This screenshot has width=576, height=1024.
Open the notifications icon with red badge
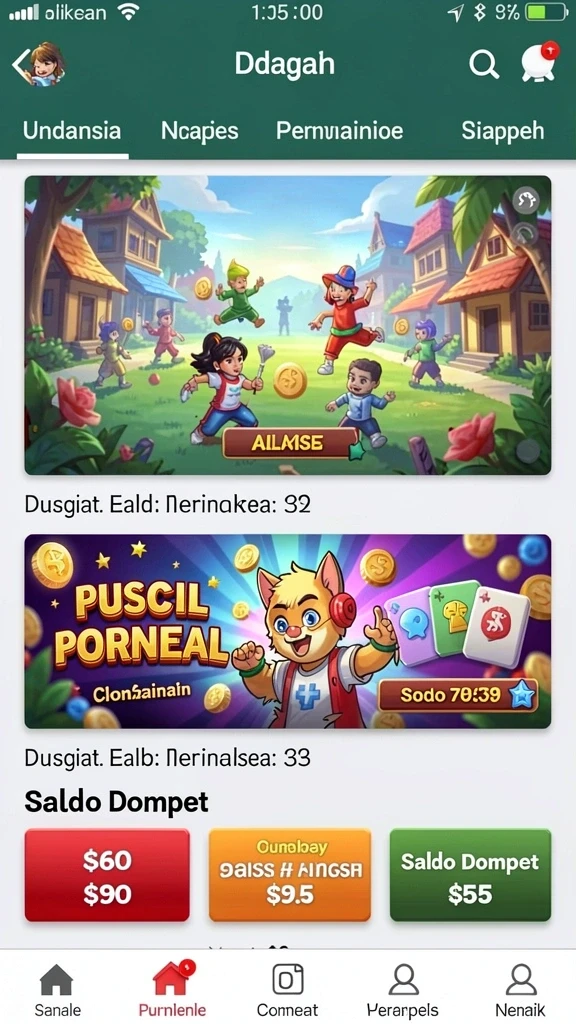539,63
